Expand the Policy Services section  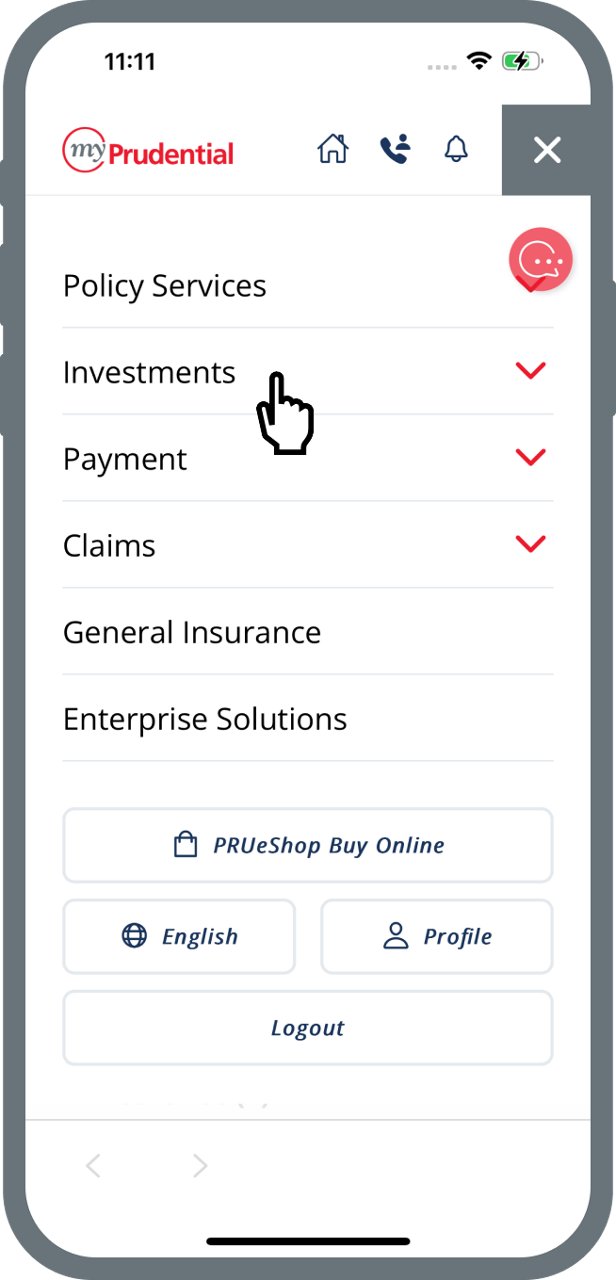(x=308, y=285)
